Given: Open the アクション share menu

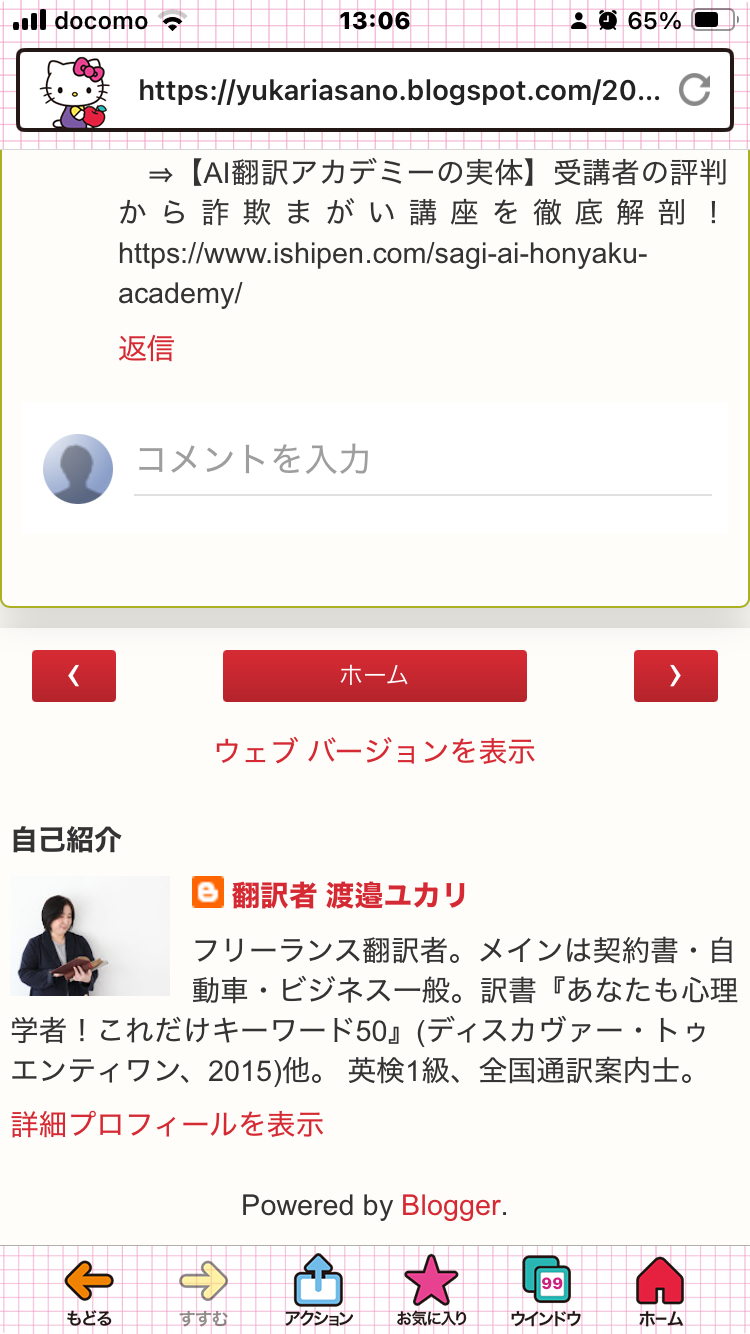Looking at the screenshot, I should tap(318, 1292).
